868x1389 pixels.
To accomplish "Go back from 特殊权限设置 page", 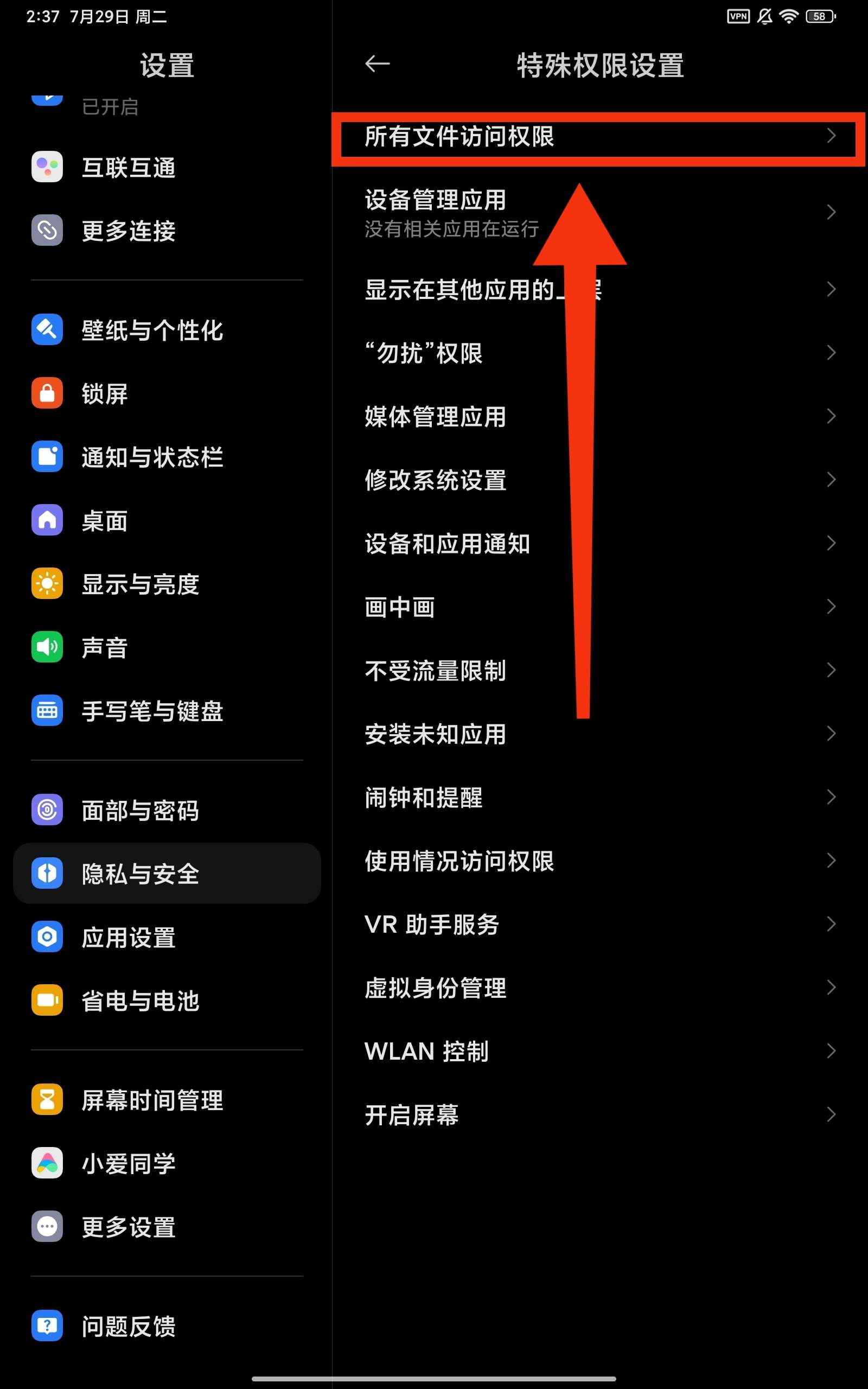I will tap(377, 63).
